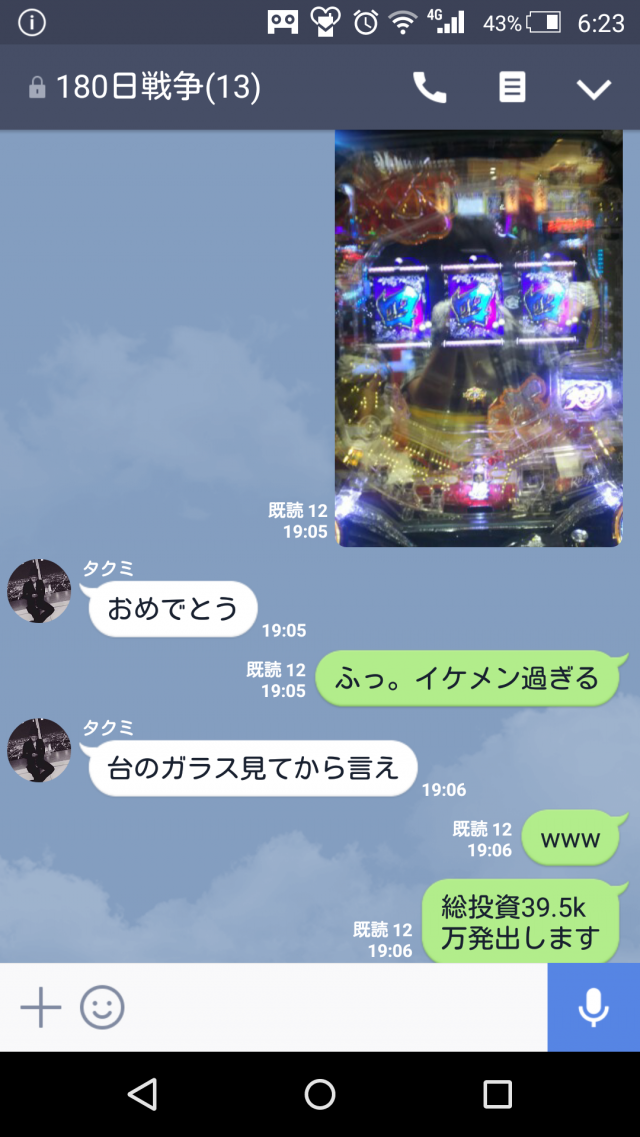Start a group voice call
640x1137 pixels.
pos(430,88)
